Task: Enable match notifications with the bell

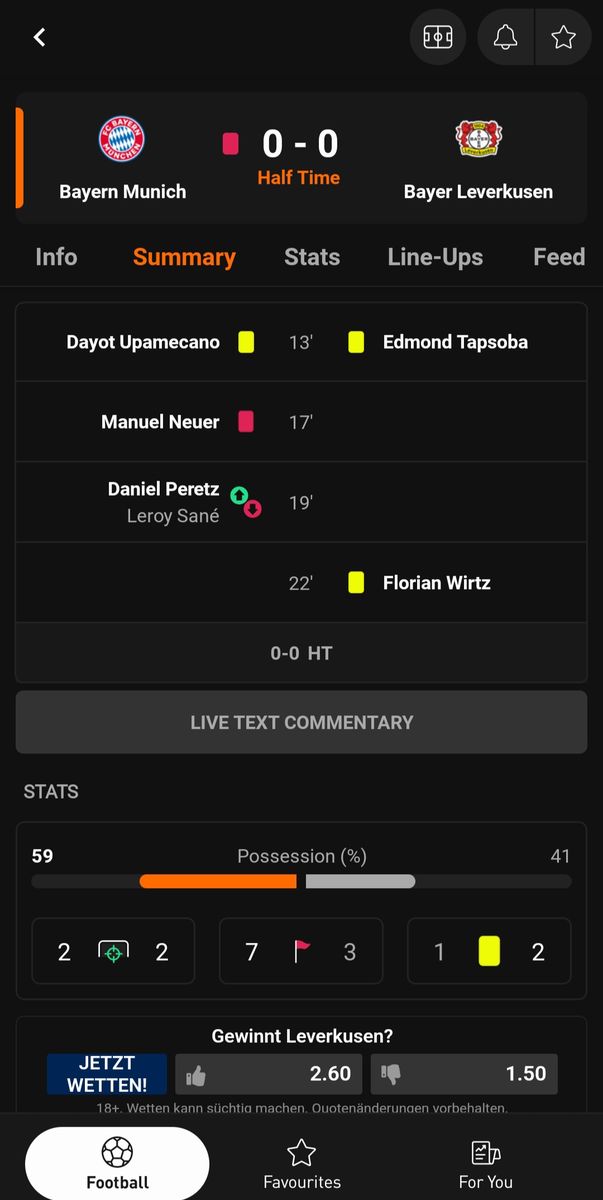Action: (x=505, y=38)
